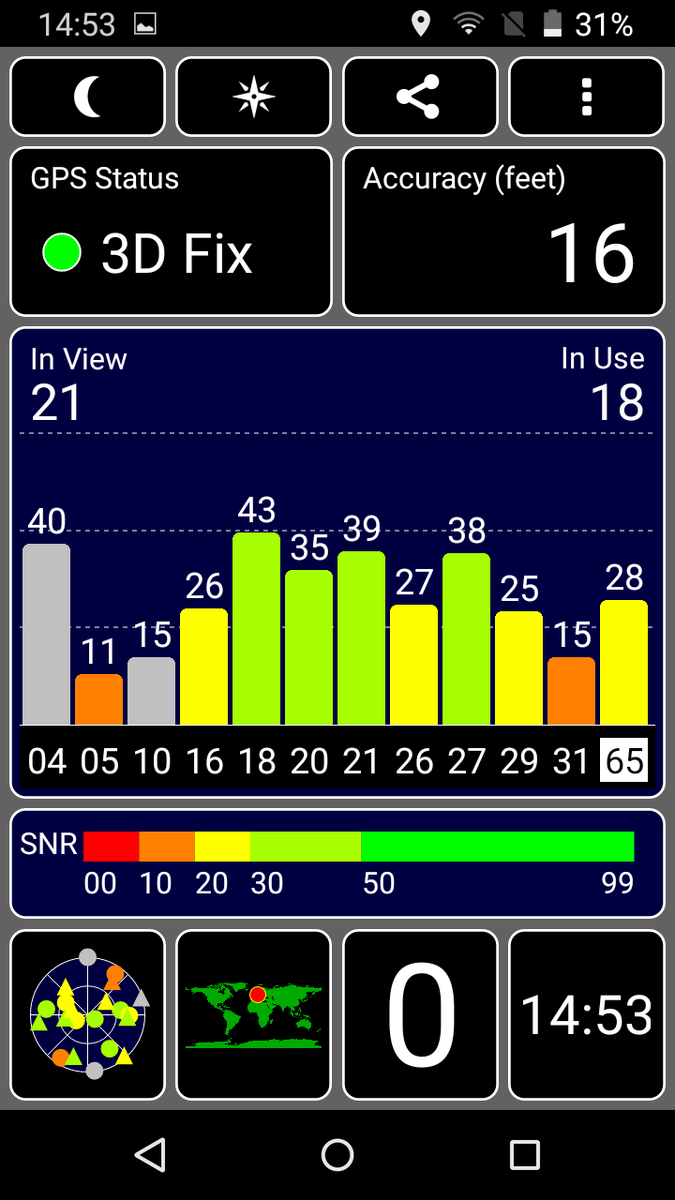Share the GPS data
Screen dimensions: 675x1200
coord(420,97)
